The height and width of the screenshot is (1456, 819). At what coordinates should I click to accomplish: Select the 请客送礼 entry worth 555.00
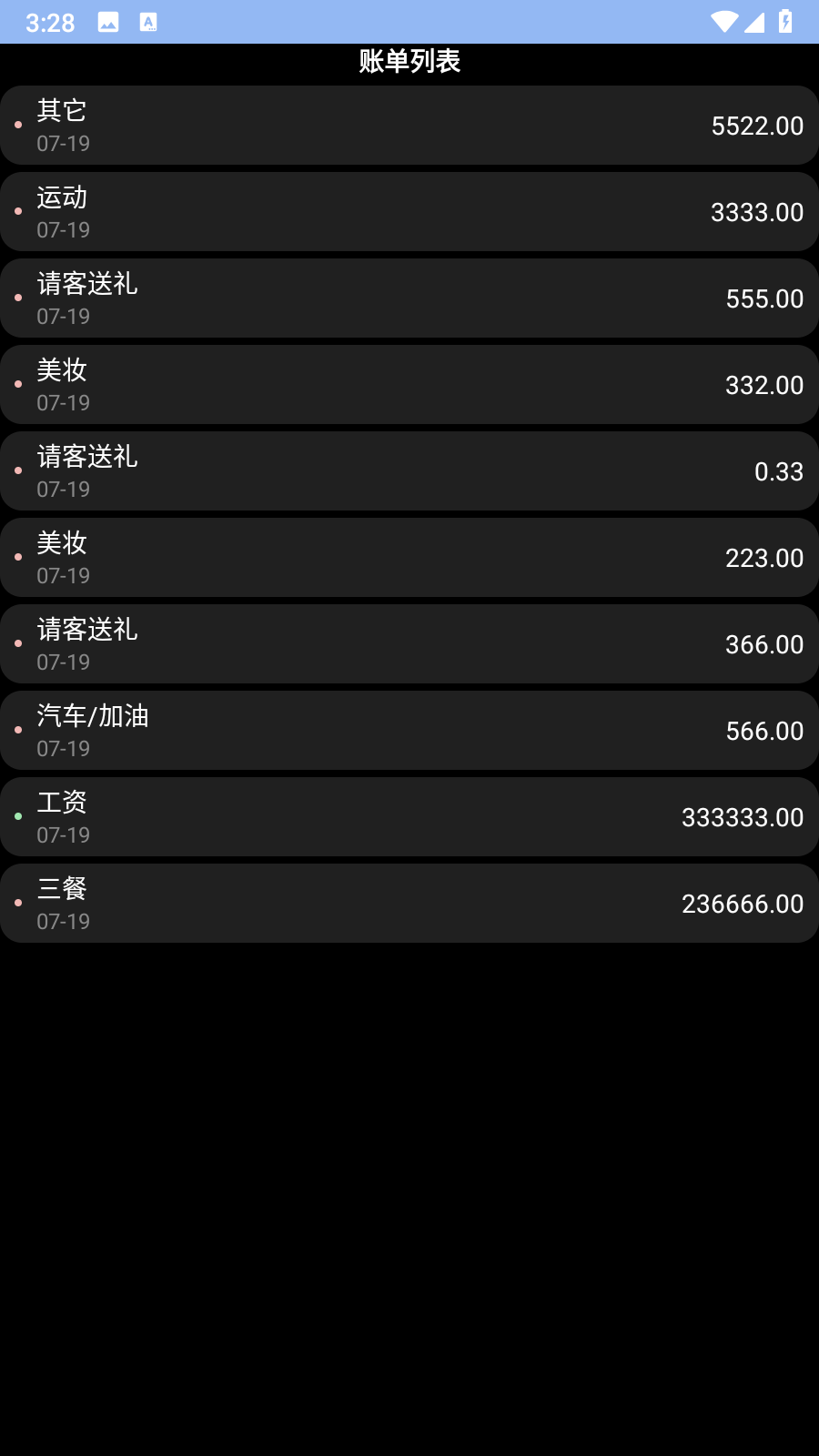tap(409, 298)
